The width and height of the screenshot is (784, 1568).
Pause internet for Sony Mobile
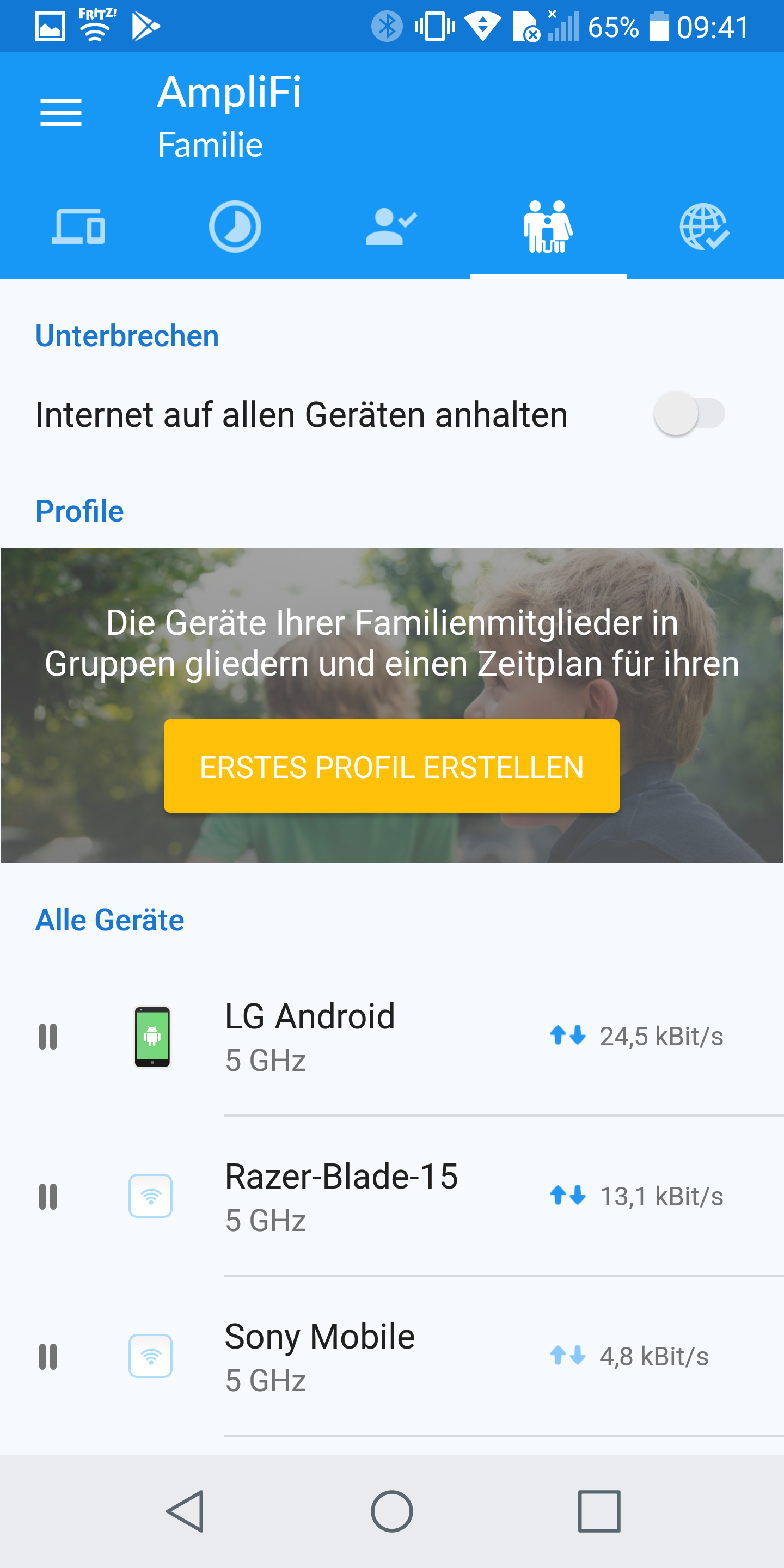tap(48, 1357)
